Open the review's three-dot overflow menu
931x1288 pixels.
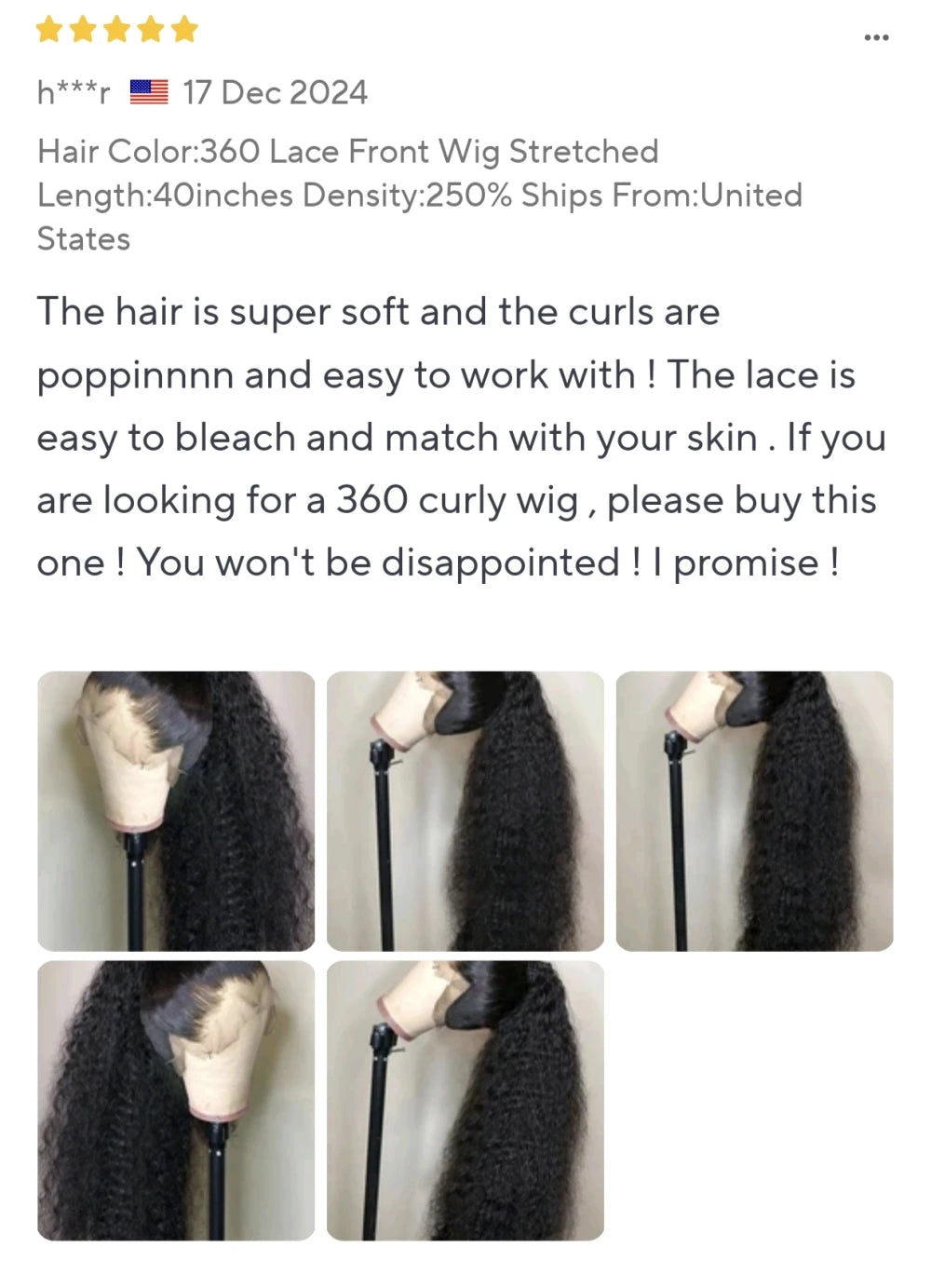pos(876,37)
